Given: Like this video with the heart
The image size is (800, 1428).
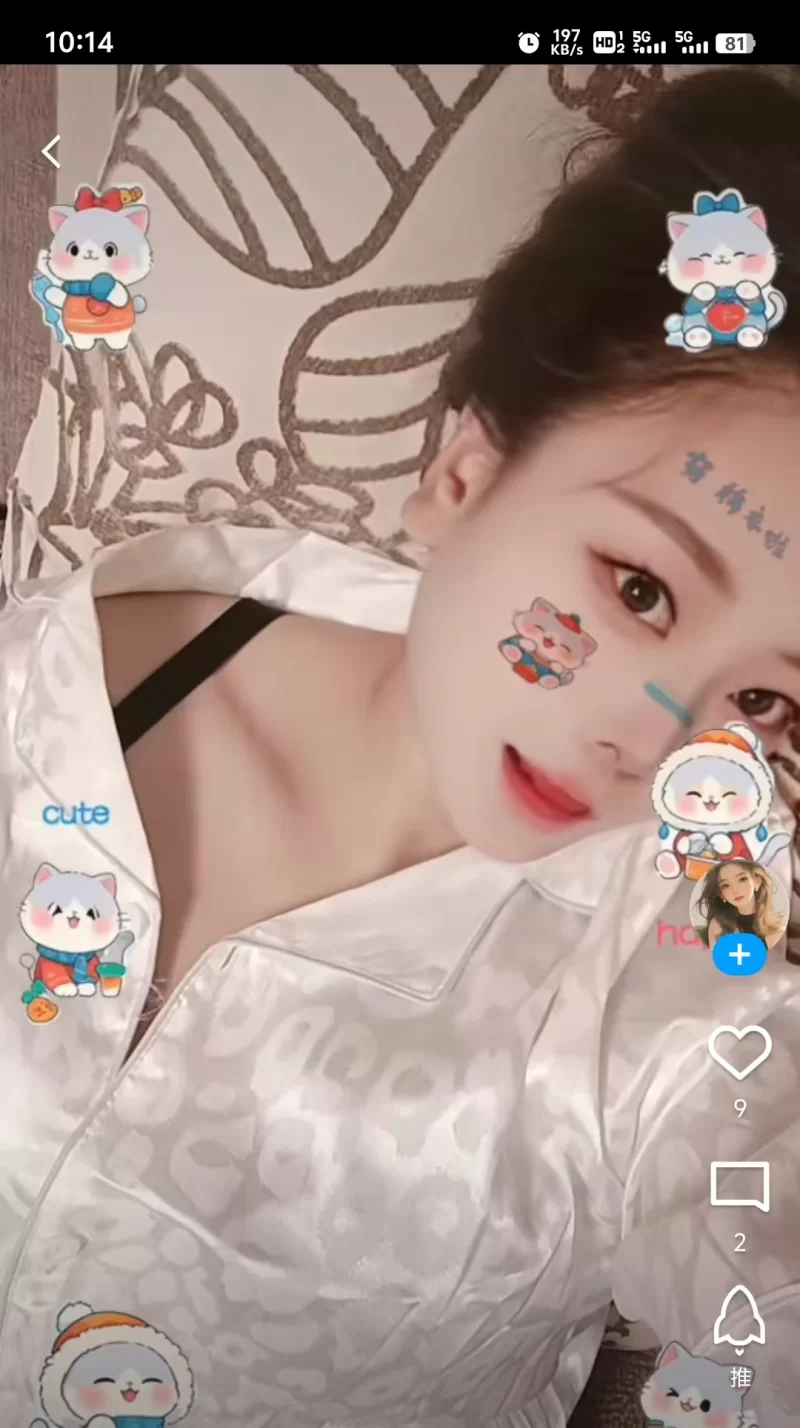Looking at the screenshot, I should 739,1052.
